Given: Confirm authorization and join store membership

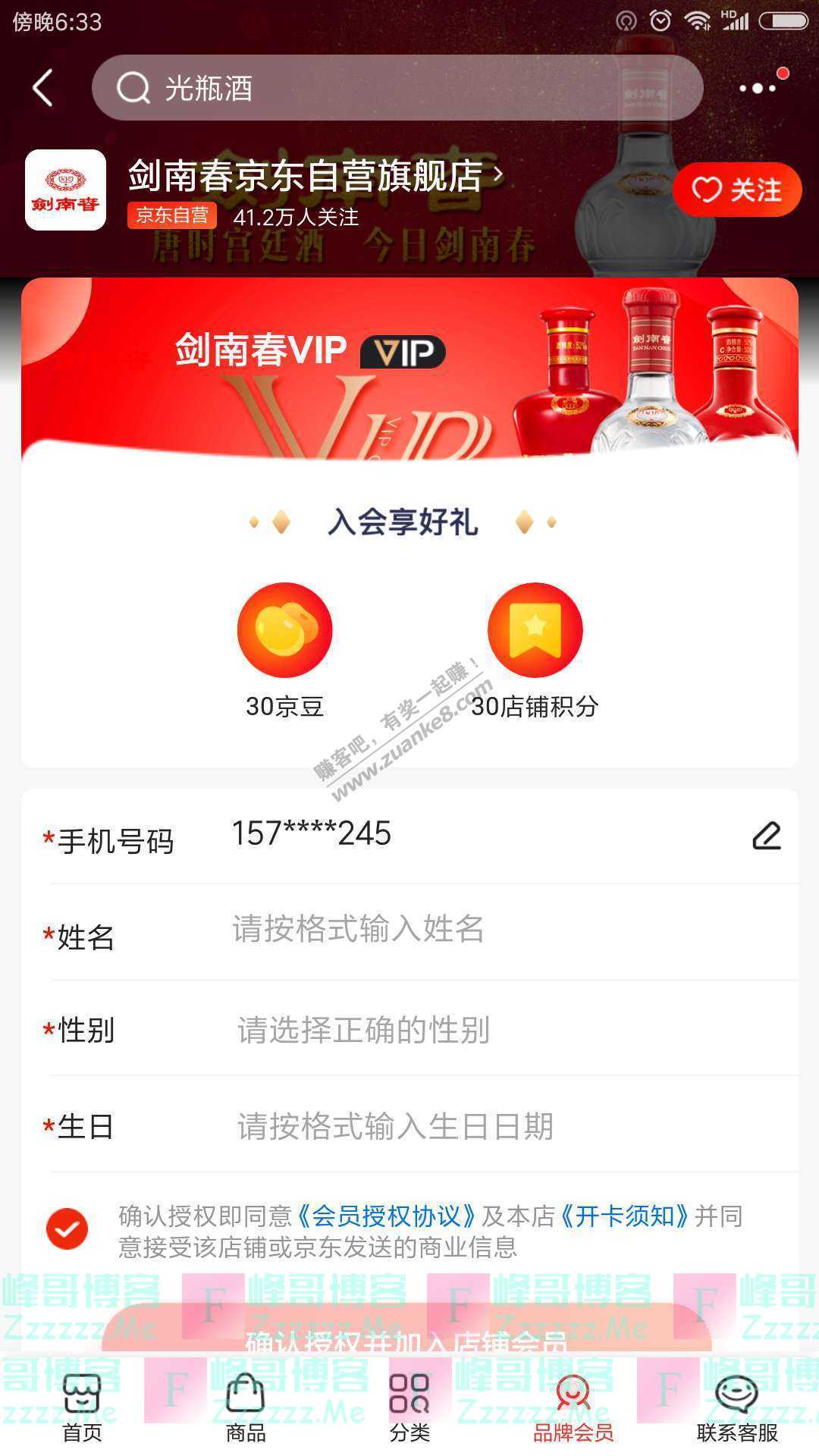Looking at the screenshot, I should pos(406,1341).
